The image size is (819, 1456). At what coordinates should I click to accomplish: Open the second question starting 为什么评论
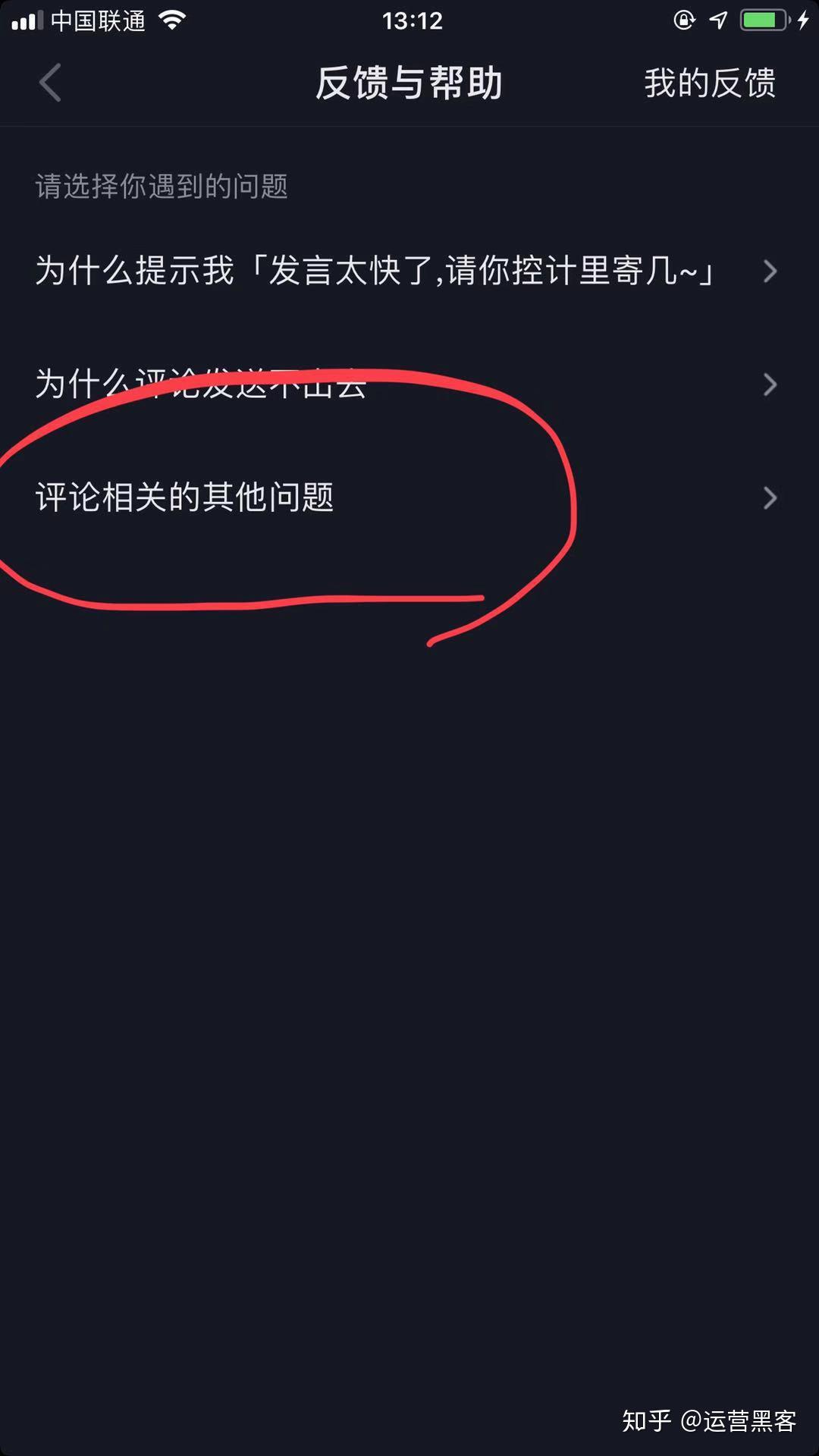(x=409, y=384)
